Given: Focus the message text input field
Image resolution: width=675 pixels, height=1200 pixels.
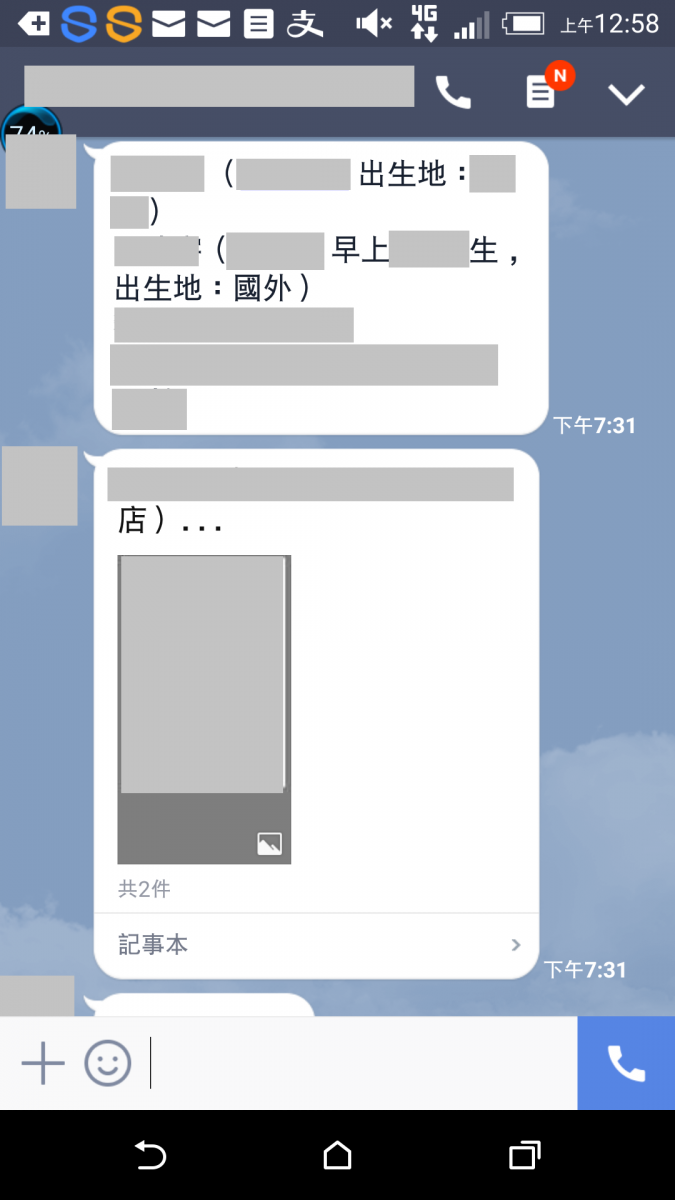Looking at the screenshot, I should 360,1063.
